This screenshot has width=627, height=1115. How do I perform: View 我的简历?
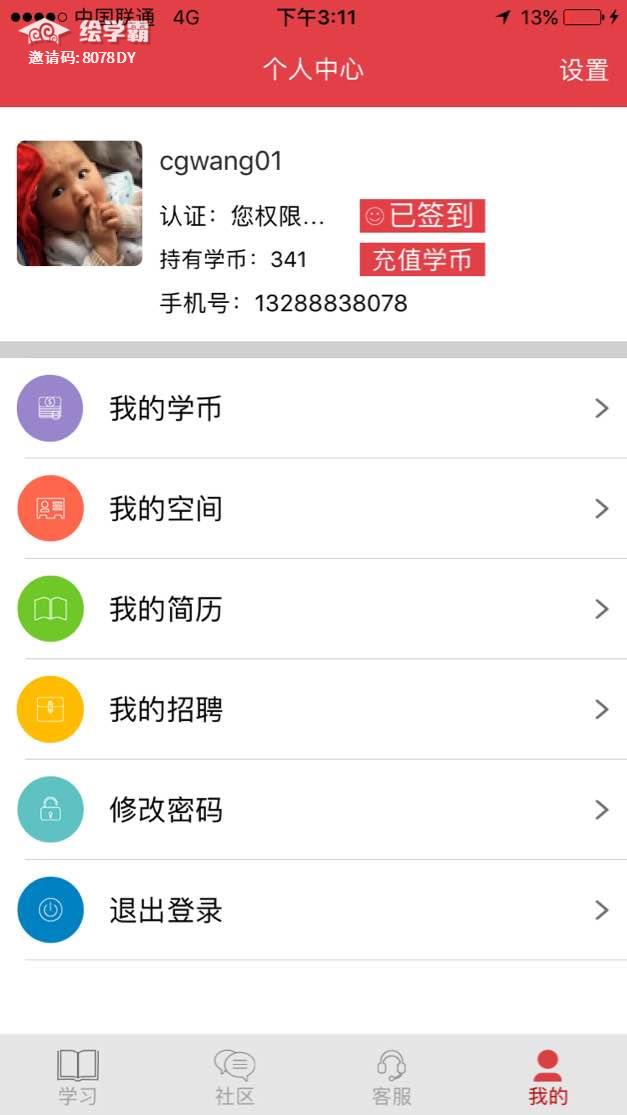(x=313, y=609)
